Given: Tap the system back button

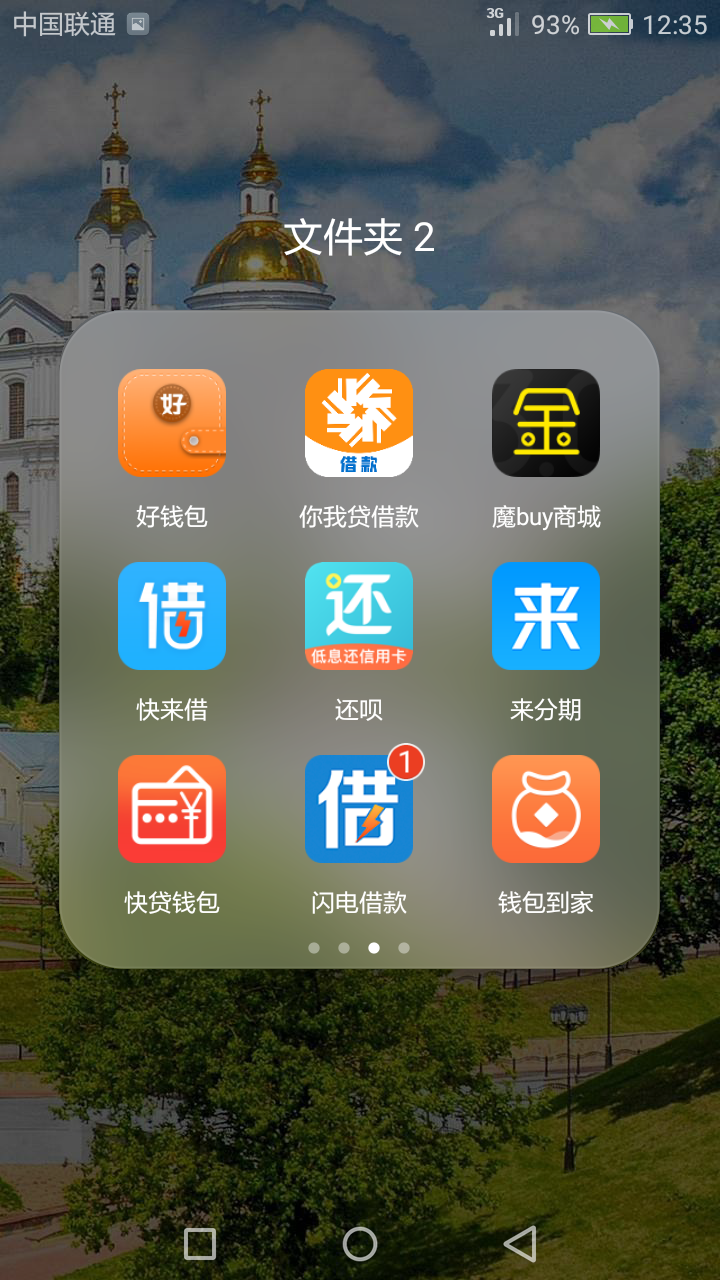Looking at the screenshot, I should (x=520, y=1244).
